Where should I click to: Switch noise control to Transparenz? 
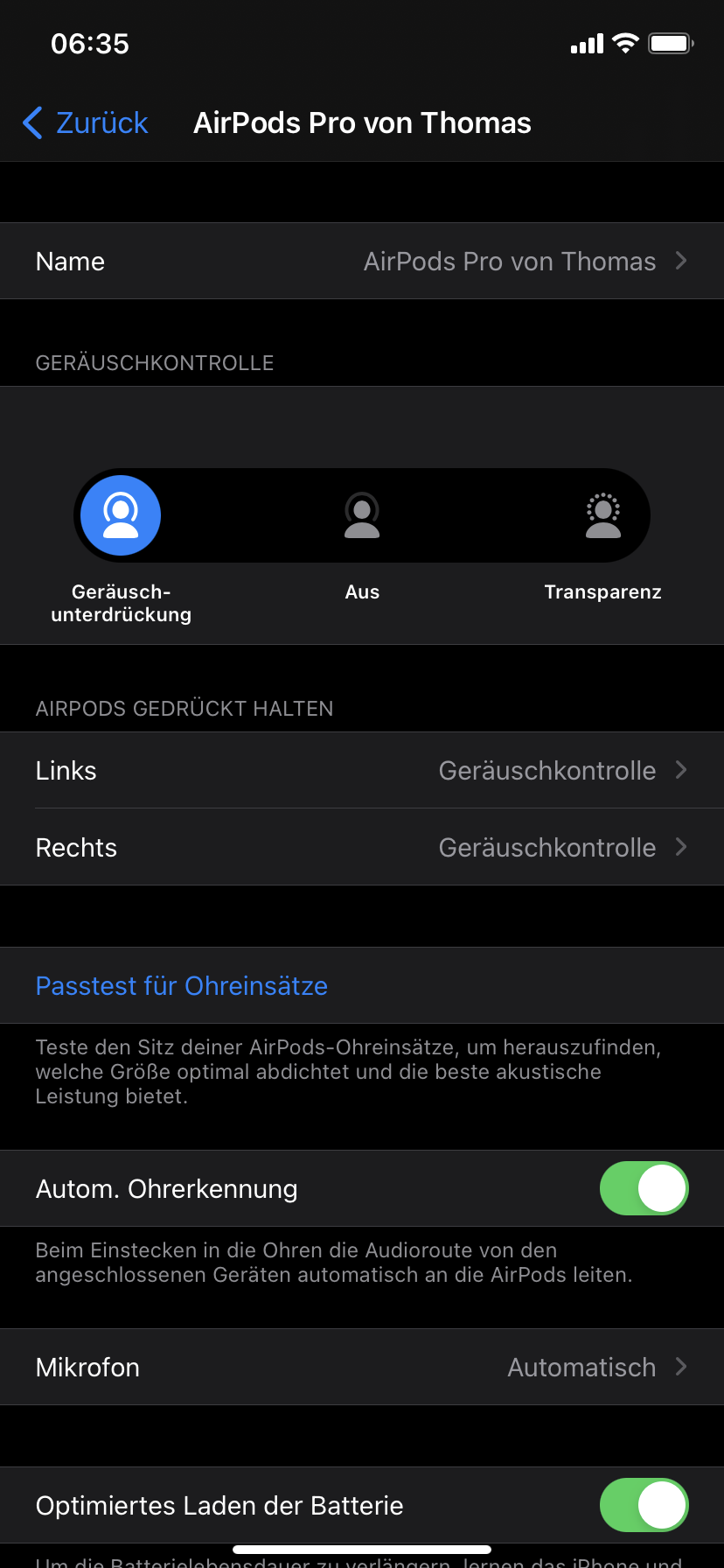(x=602, y=515)
